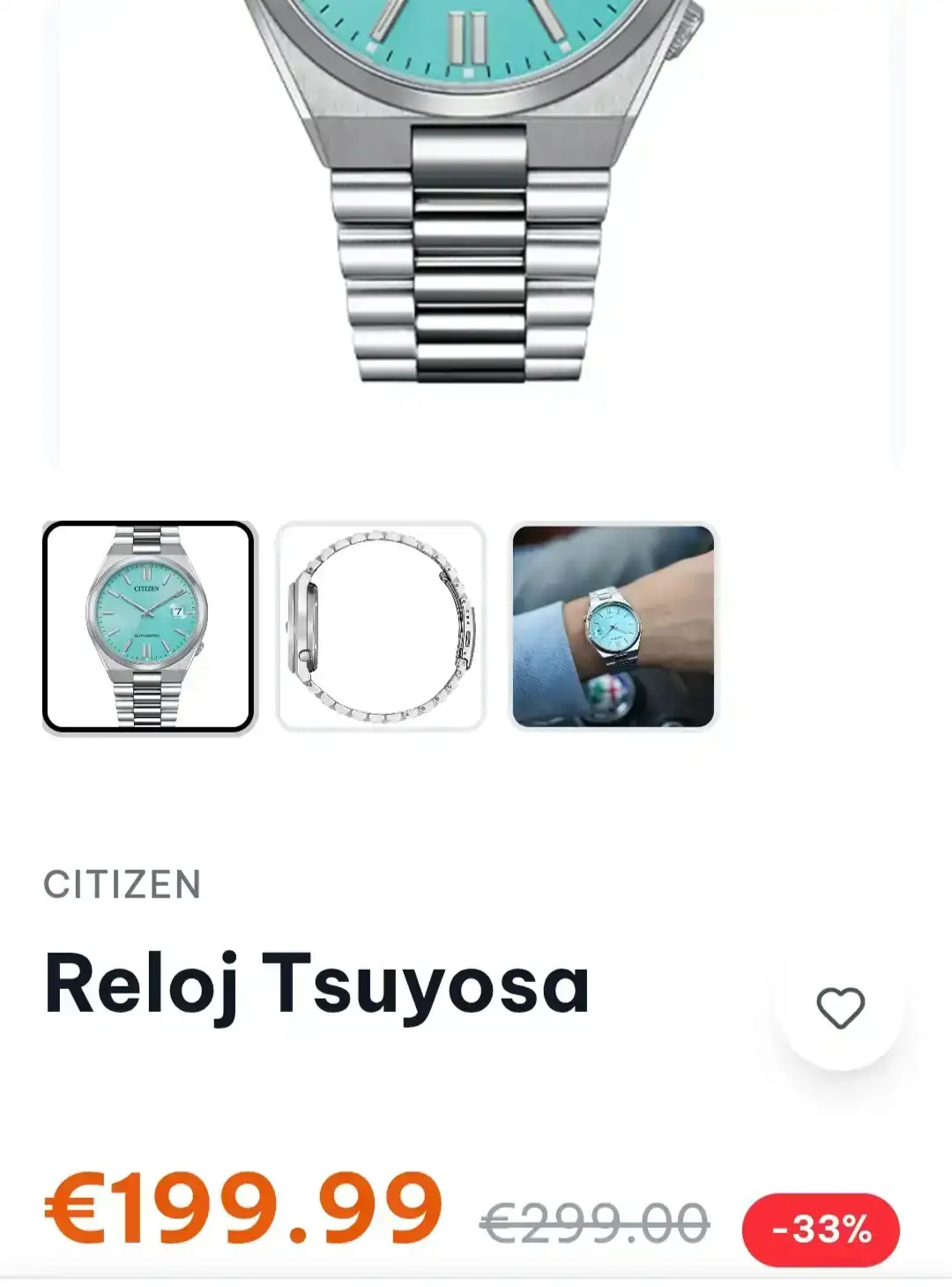Add Reloj Tsuyosa to favorites with the heart icon

840,1007
